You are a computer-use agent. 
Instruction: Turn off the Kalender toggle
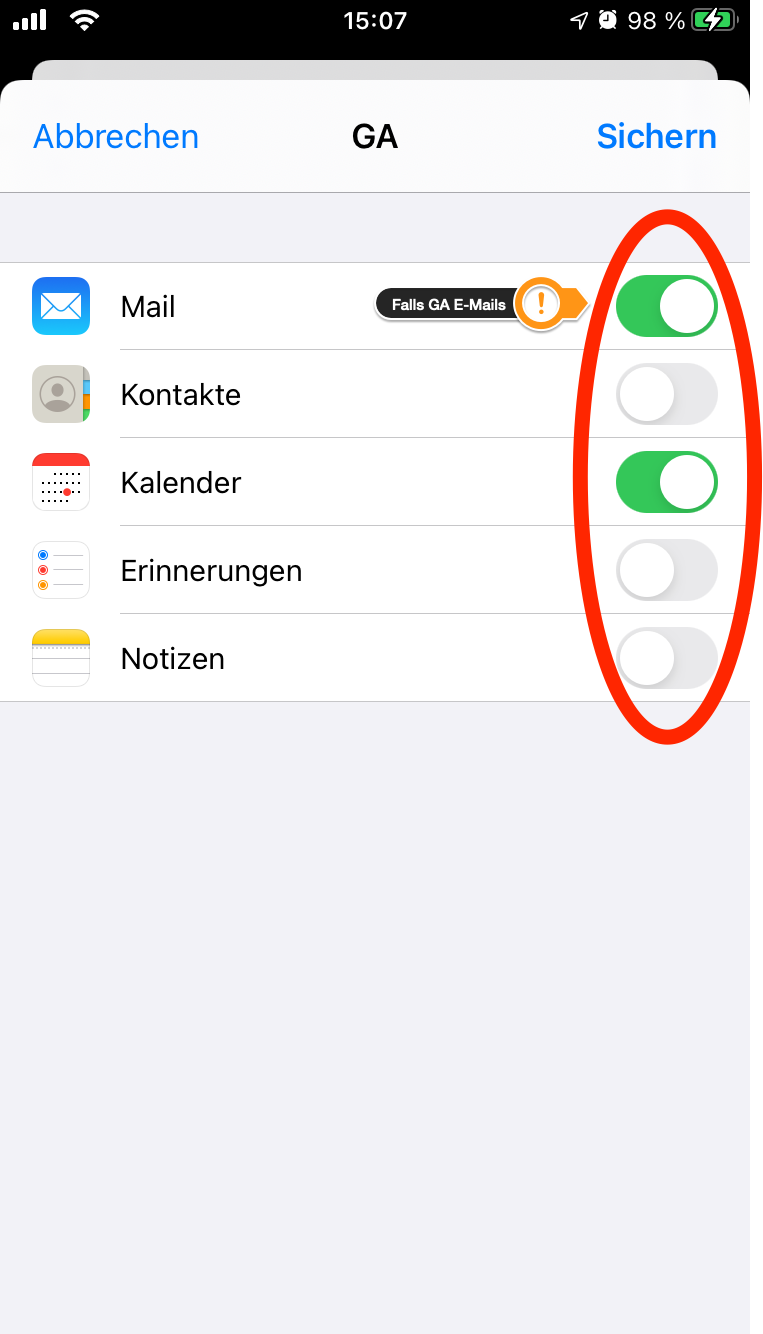[666, 482]
